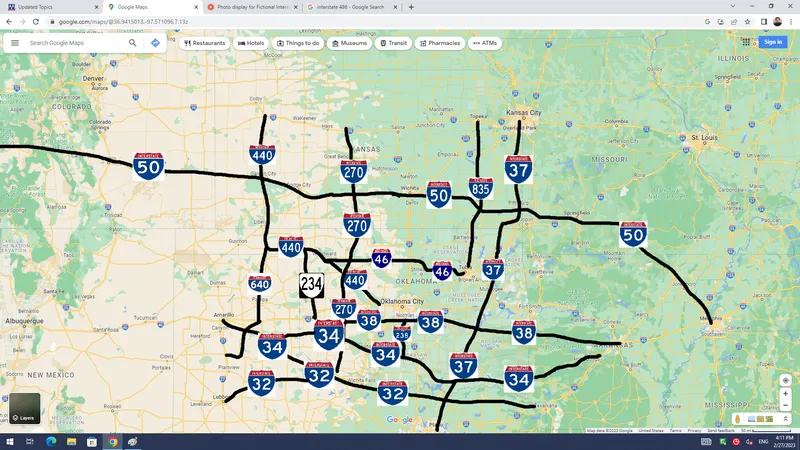Open the Google Maps hamburger menu

point(15,43)
